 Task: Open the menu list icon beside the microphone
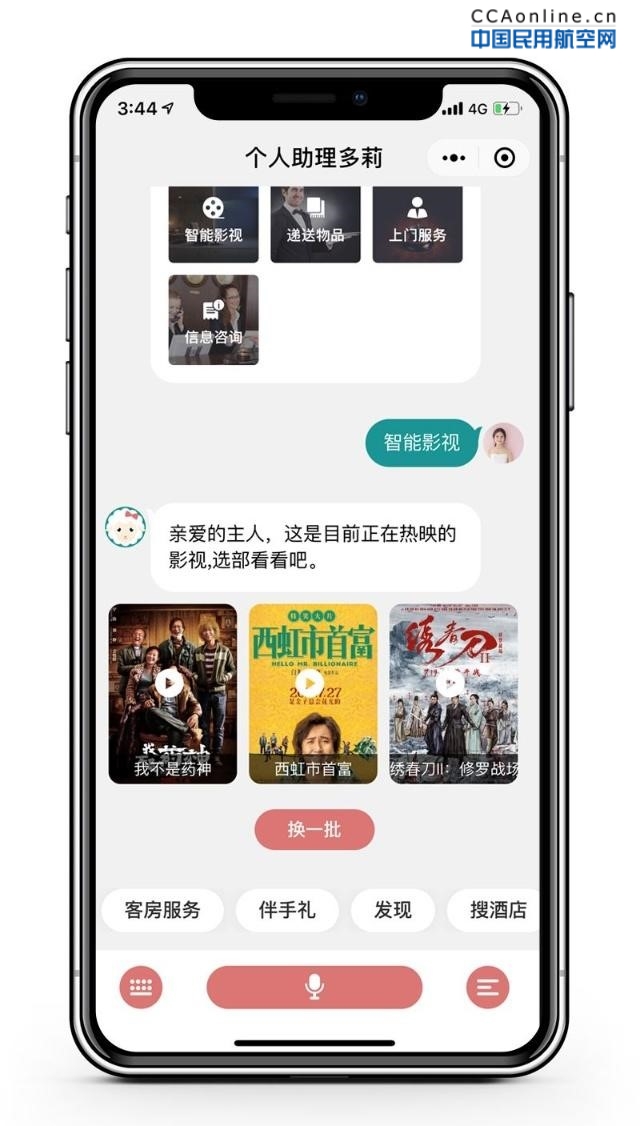(487, 988)
